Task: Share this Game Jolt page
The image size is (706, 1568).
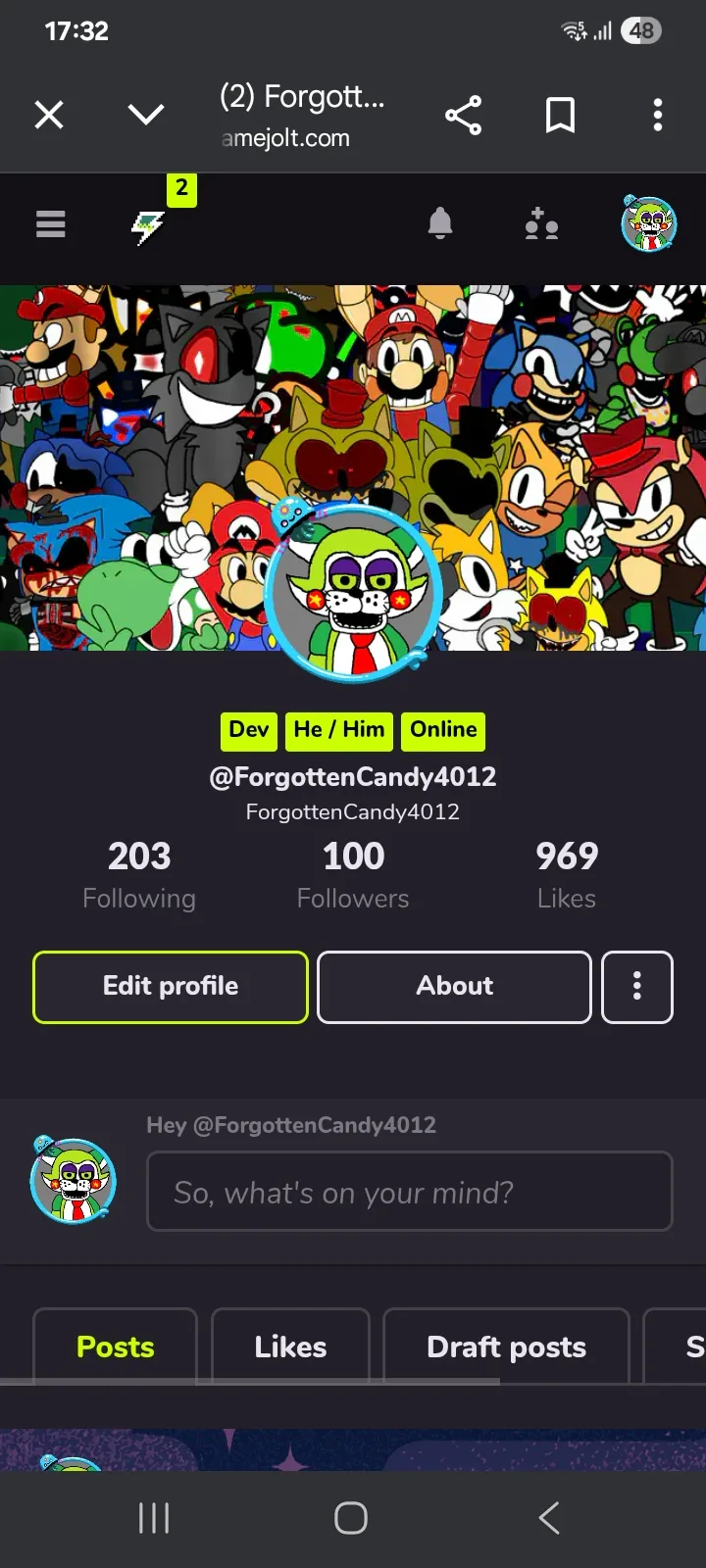Action: pos(463,116)
